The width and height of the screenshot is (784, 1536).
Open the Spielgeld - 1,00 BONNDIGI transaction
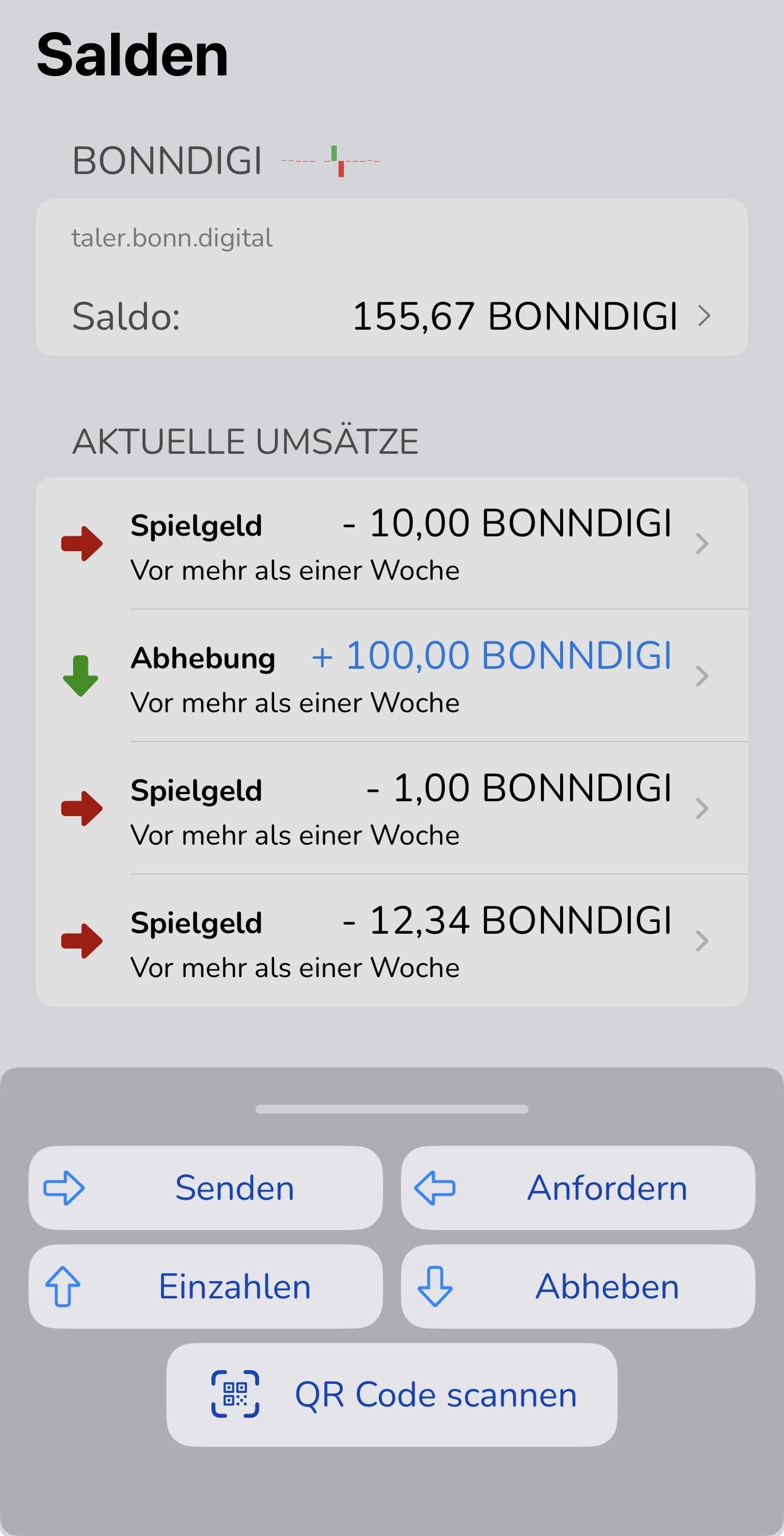(391, 808)
